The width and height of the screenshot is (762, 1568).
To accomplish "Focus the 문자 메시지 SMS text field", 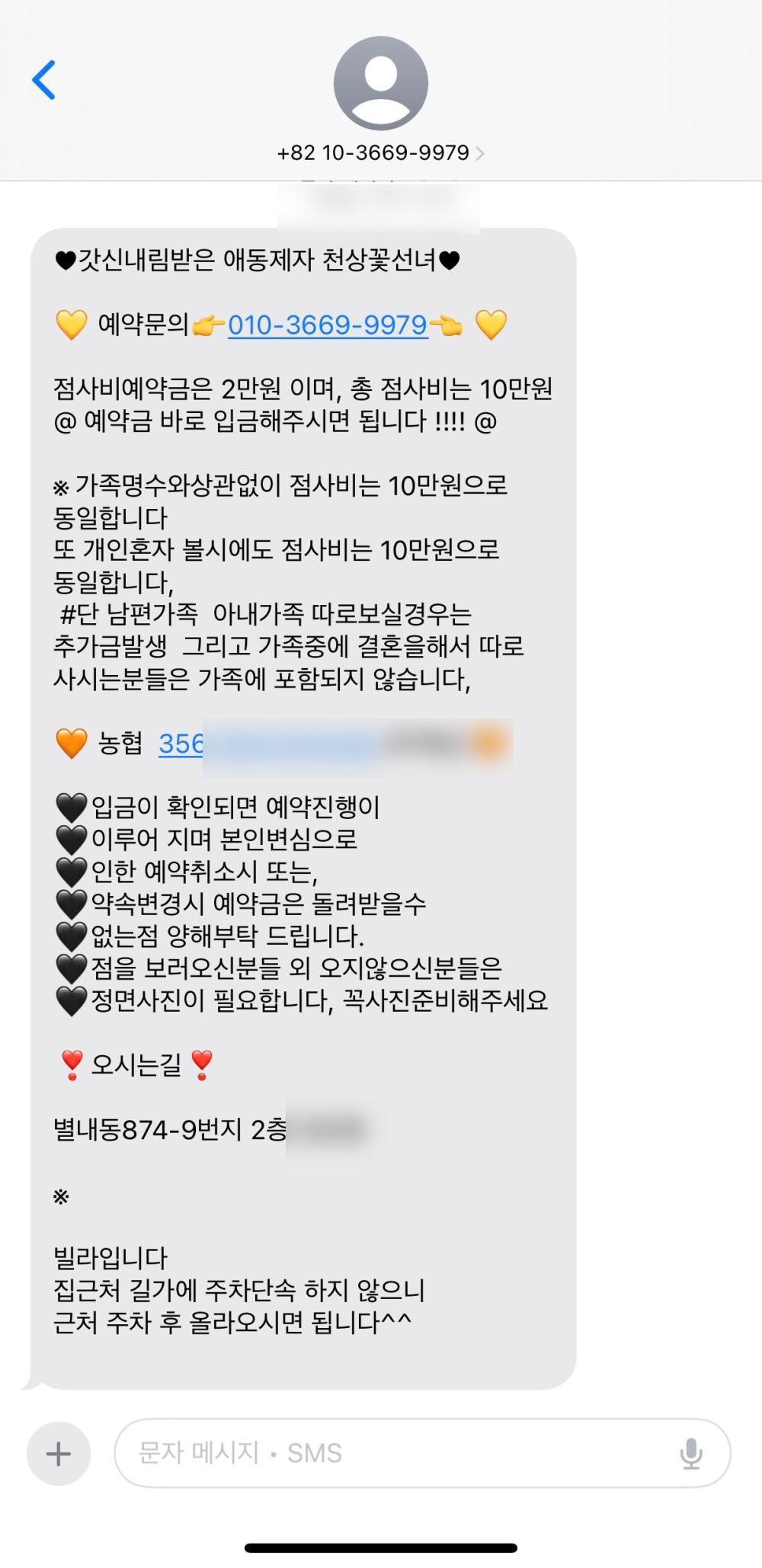I will point(396,1454).
